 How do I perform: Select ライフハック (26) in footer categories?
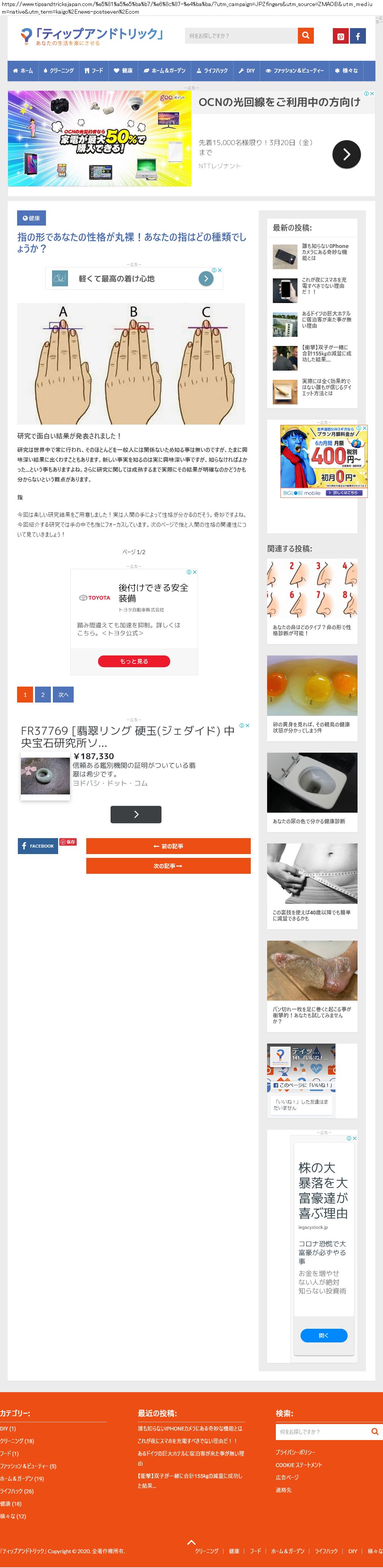pos(17,1491)
